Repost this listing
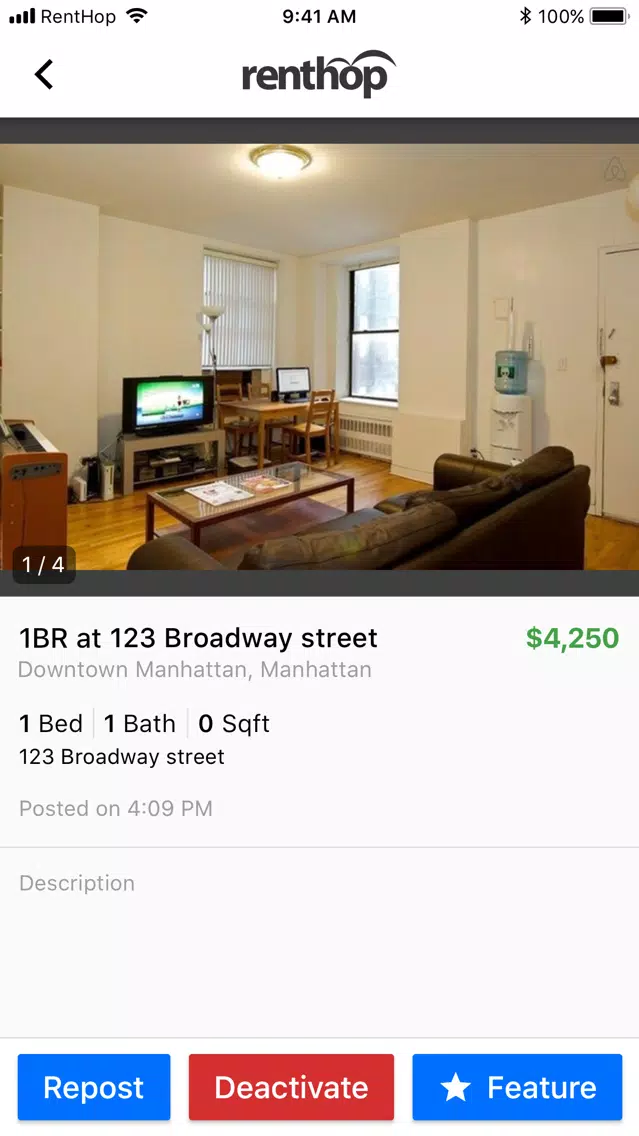The image size is (639, 1136). tap(94, 1087)
